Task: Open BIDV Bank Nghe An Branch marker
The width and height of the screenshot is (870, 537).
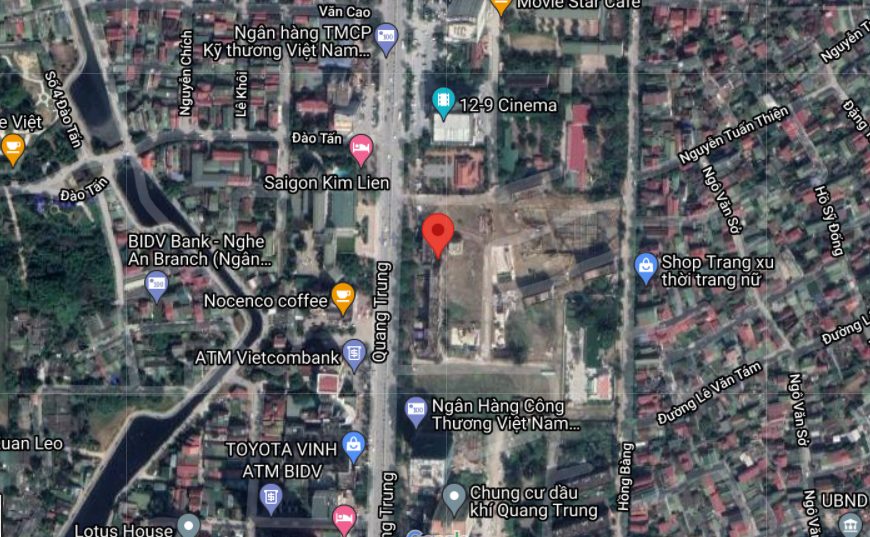Action: pos(157,286)
